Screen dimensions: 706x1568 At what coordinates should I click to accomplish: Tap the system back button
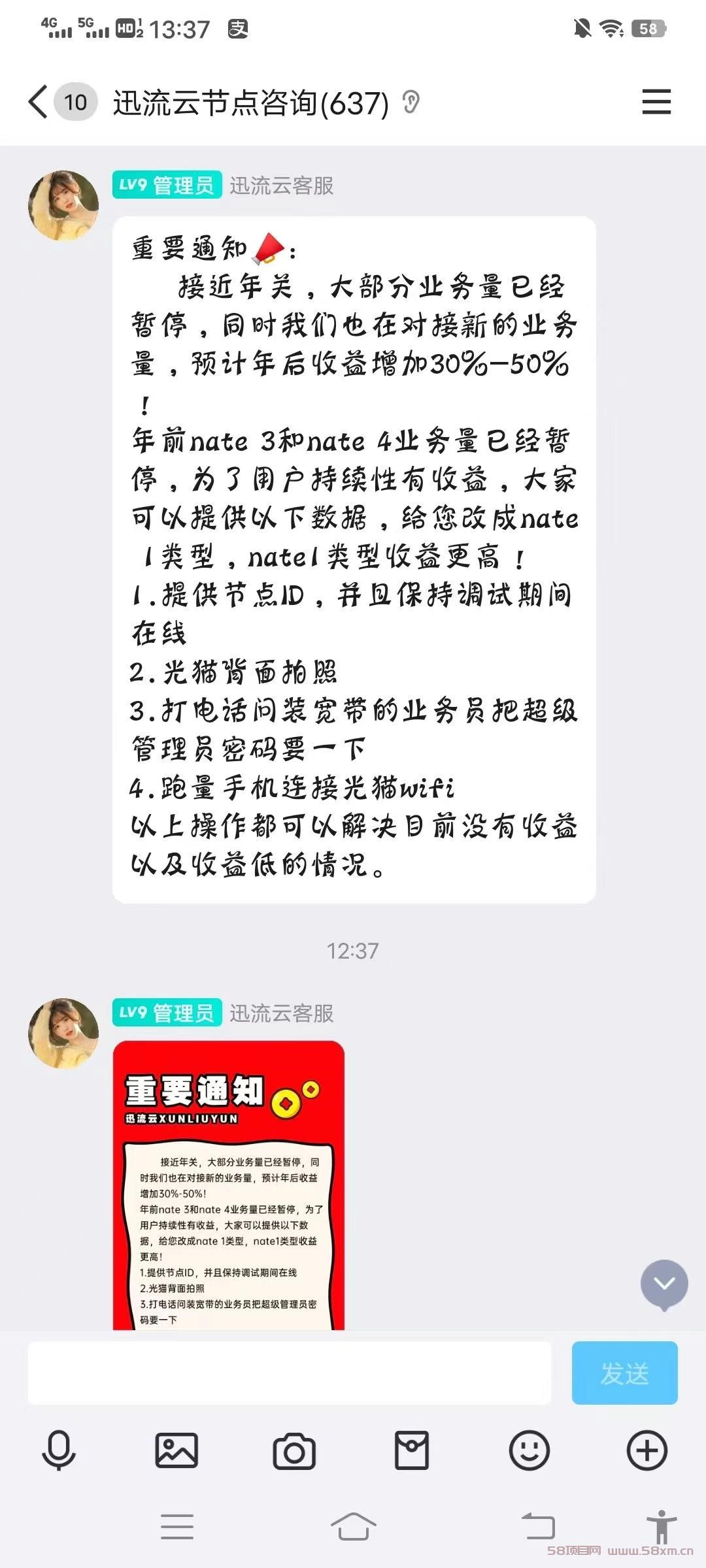(x=537, y=1527)
